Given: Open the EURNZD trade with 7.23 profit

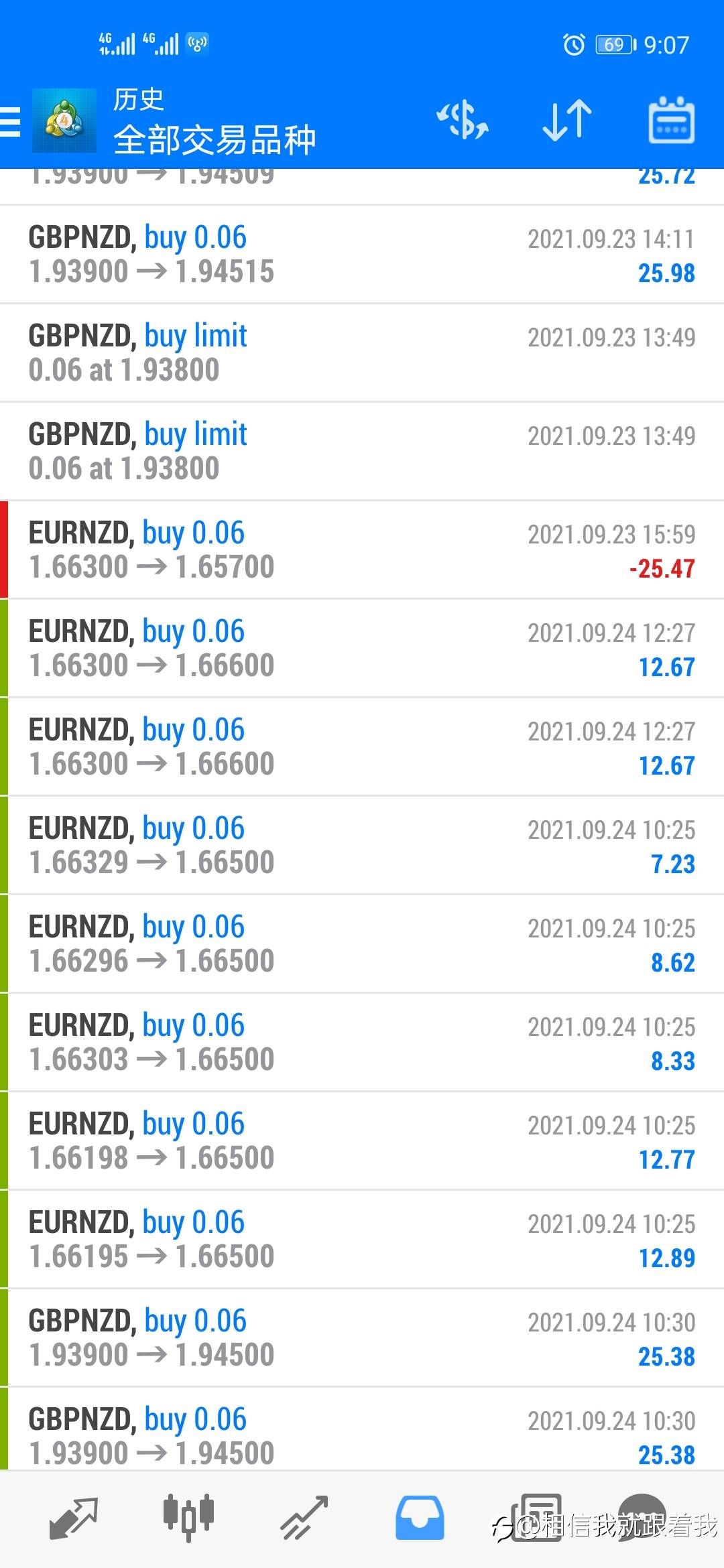Looking at the screenshot, I should coord(362,846).
